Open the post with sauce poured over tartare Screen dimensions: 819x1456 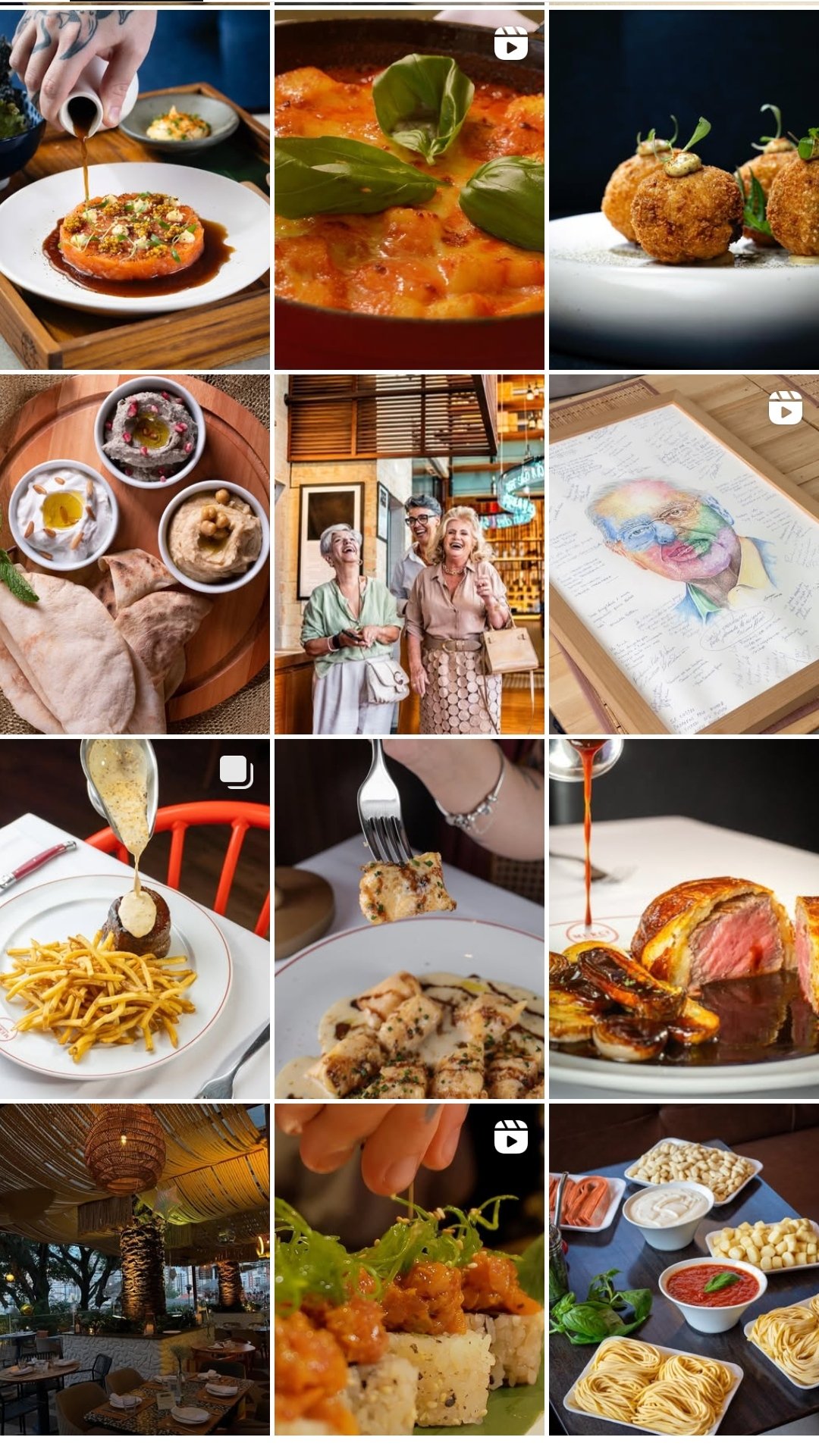(x=134, y=189)
